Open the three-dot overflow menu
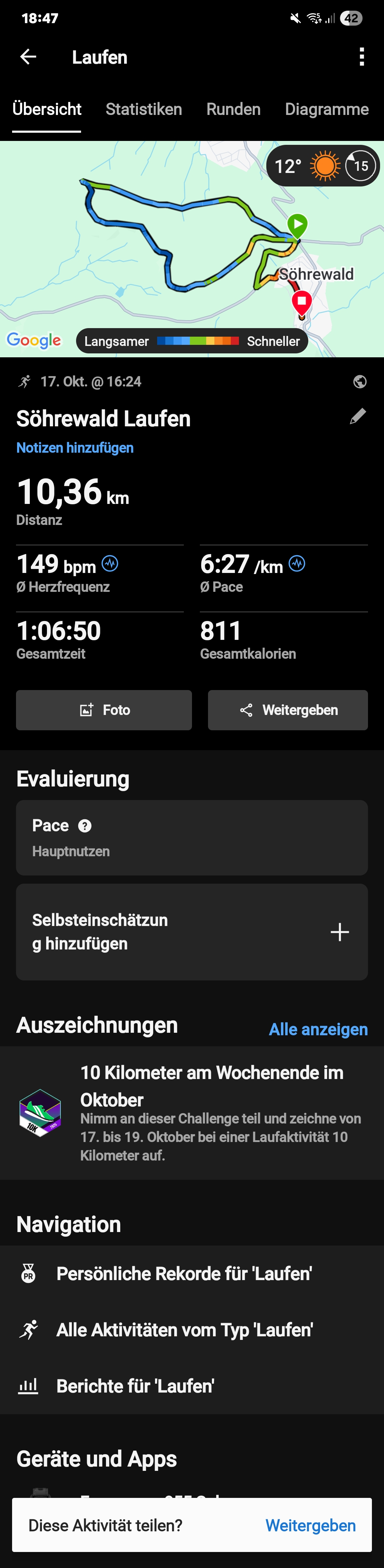 click(x=362, y=57)
